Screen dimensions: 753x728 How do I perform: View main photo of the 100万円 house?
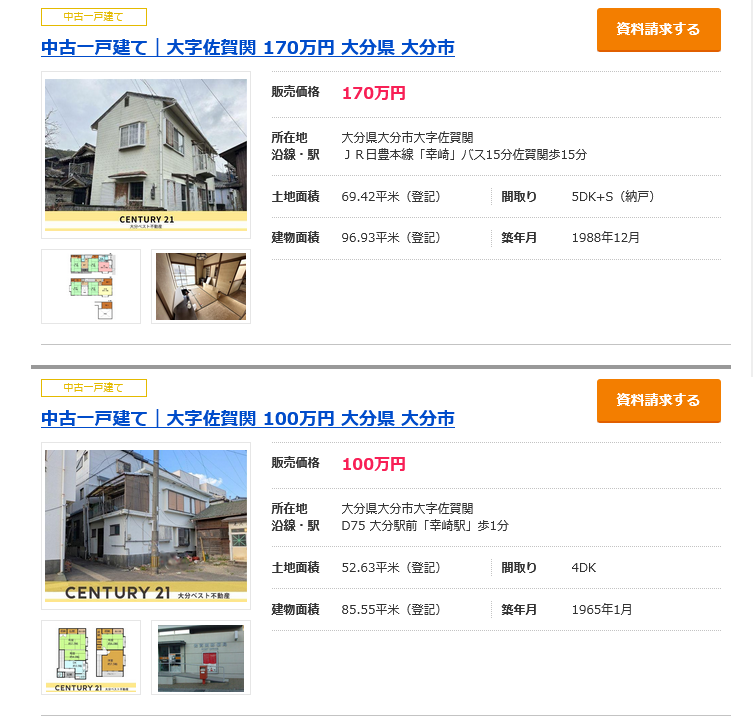pyautogui.click(x=146, y=525)
